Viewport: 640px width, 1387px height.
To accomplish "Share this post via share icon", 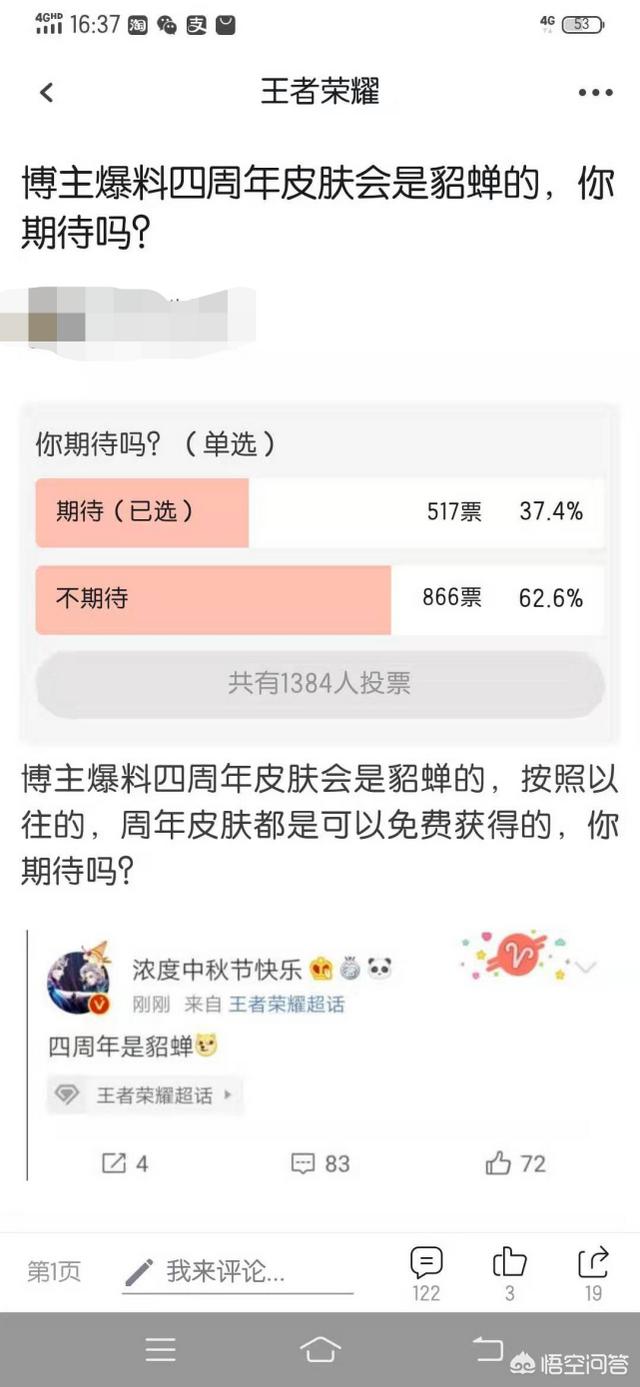I will tap(594, 1273).
